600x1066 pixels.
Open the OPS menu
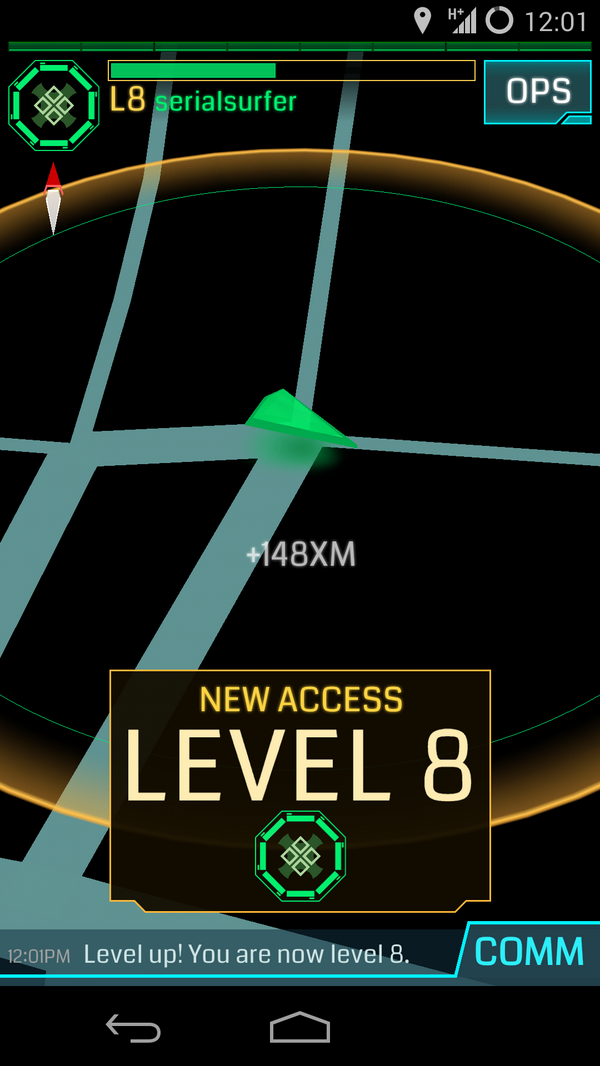537,92
